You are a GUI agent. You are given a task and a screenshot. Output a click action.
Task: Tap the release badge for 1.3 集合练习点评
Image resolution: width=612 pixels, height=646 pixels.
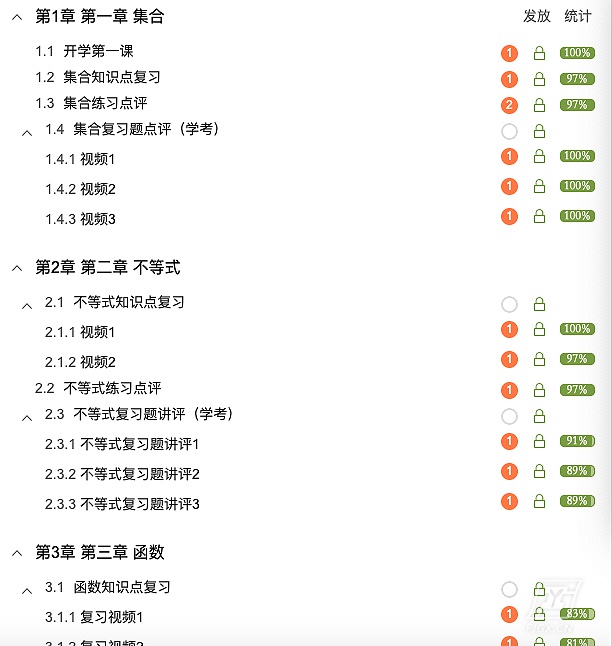click(510, 105)
